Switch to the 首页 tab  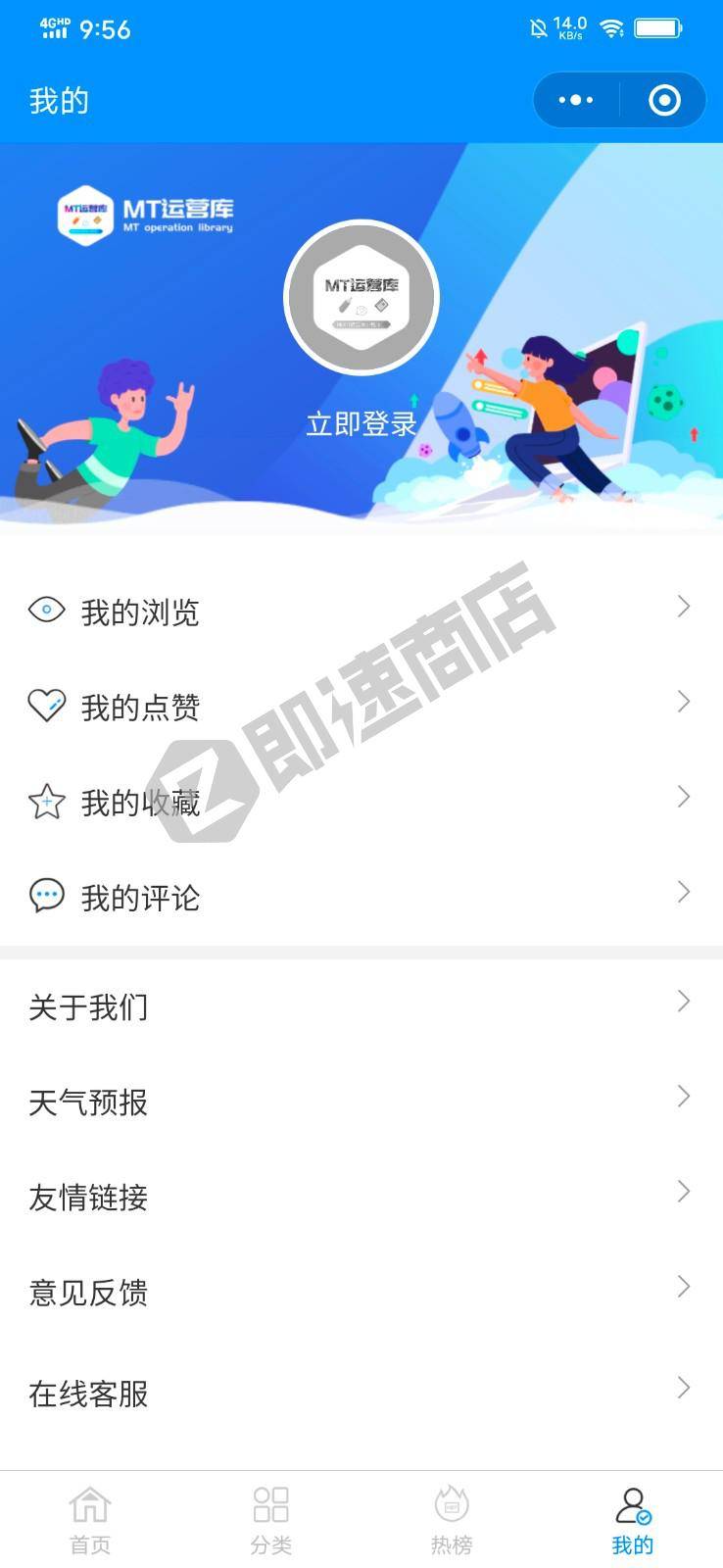90,1520
